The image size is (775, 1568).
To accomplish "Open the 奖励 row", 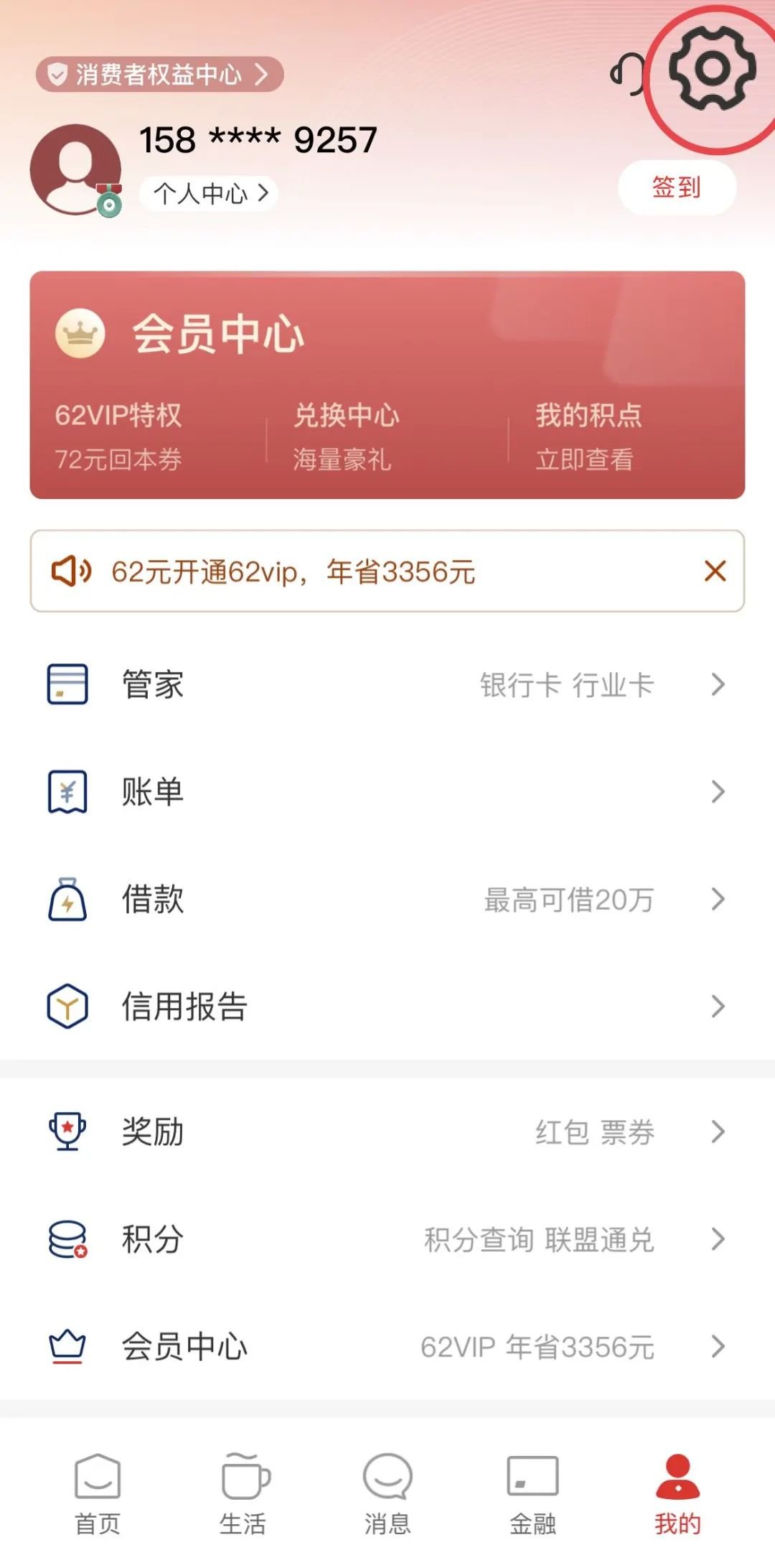I will [387, 1131].
